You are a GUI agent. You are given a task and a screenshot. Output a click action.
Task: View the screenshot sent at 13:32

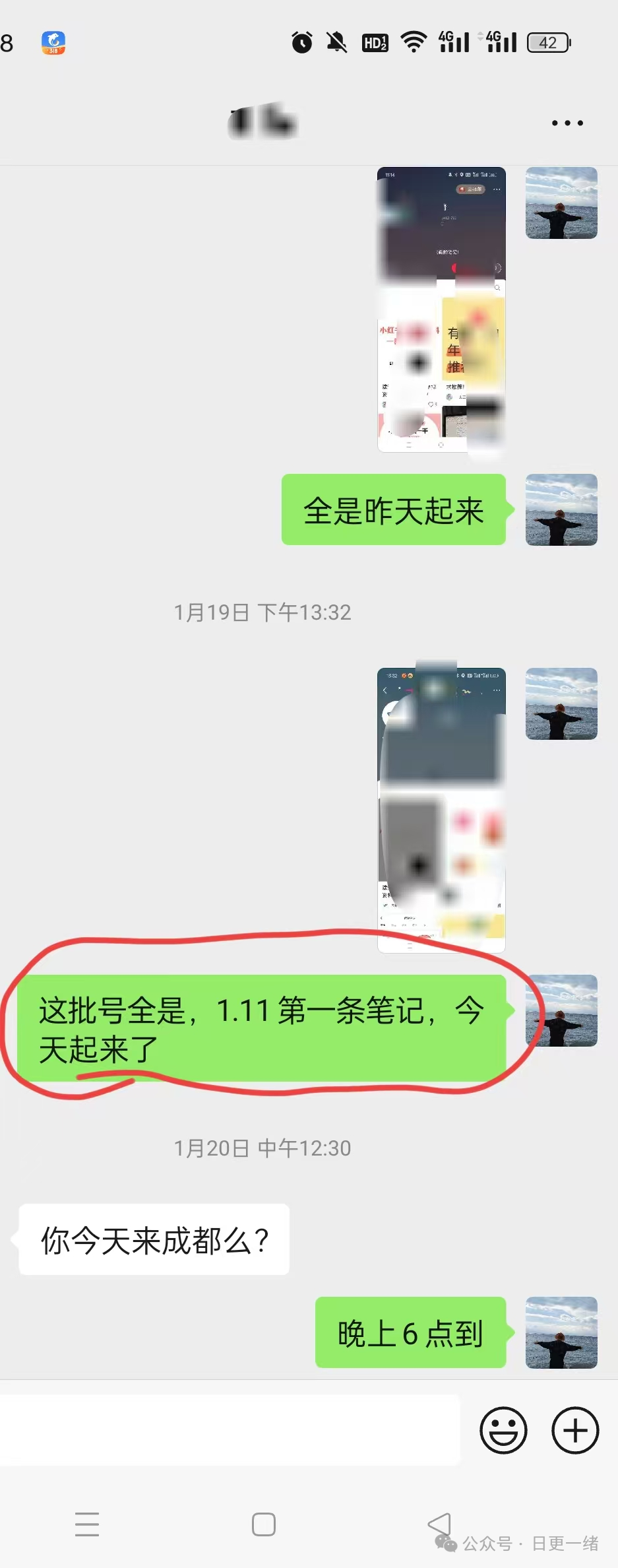click(x=441, y=810)
